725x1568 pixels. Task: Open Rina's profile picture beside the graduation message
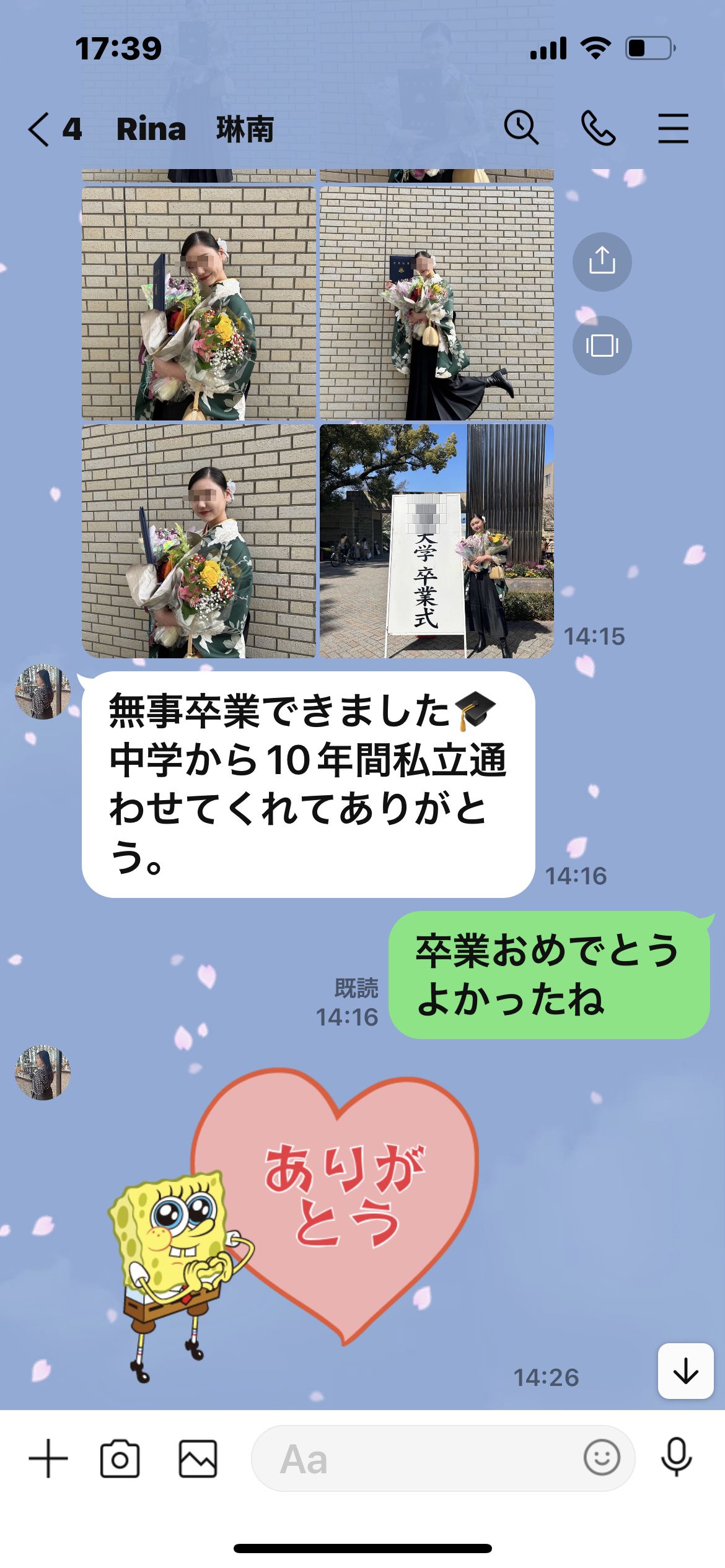pos(43,692)
